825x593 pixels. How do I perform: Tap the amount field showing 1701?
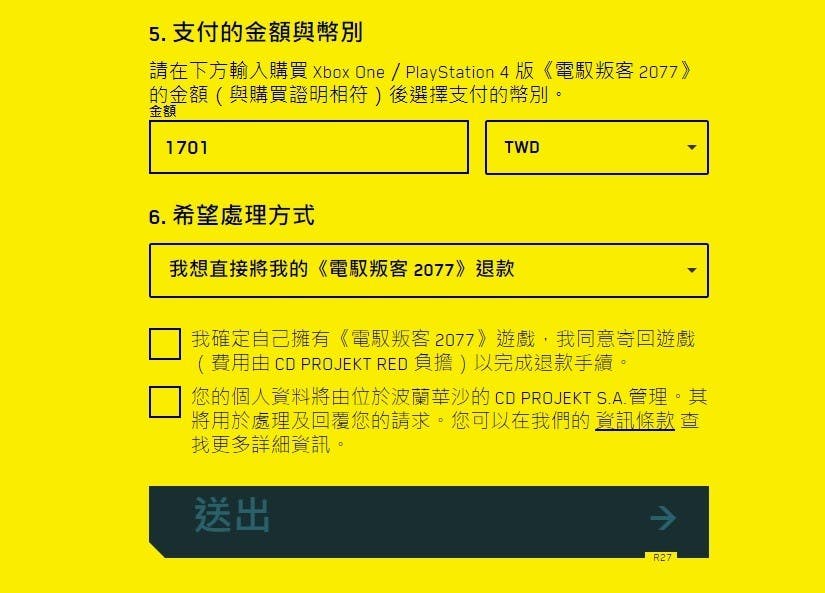[308, 148]
